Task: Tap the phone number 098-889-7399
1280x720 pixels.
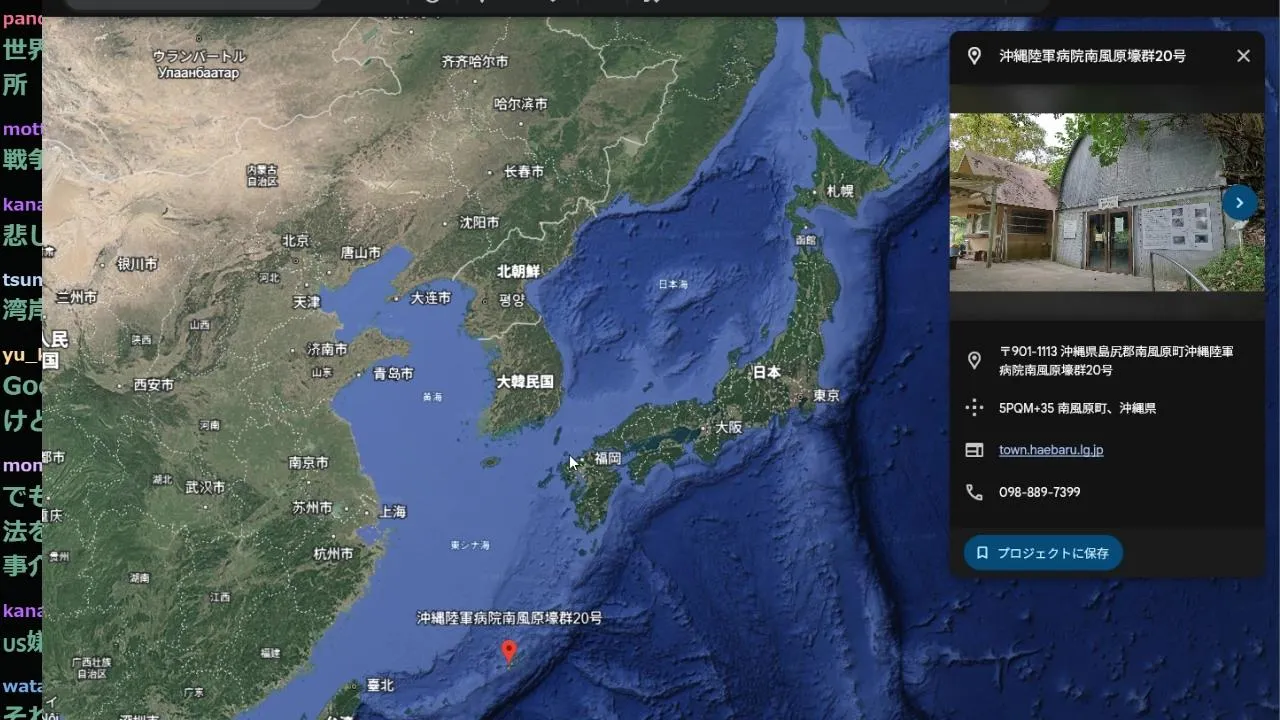Action: (x=1039, y=492)
